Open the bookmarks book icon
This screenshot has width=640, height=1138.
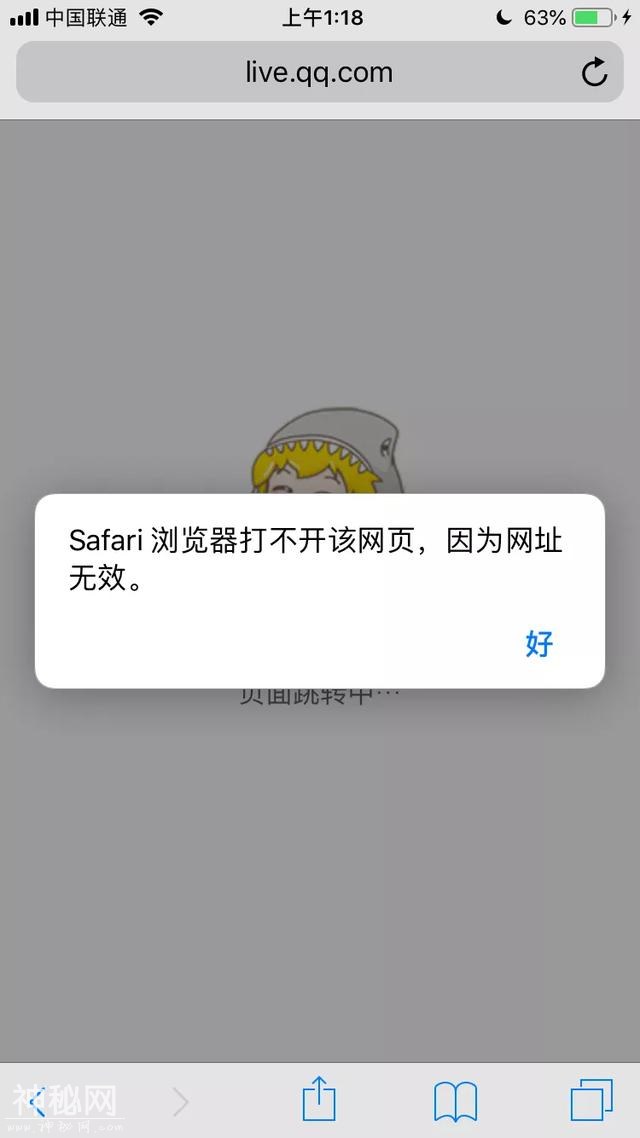click(x=455, y=1101)
